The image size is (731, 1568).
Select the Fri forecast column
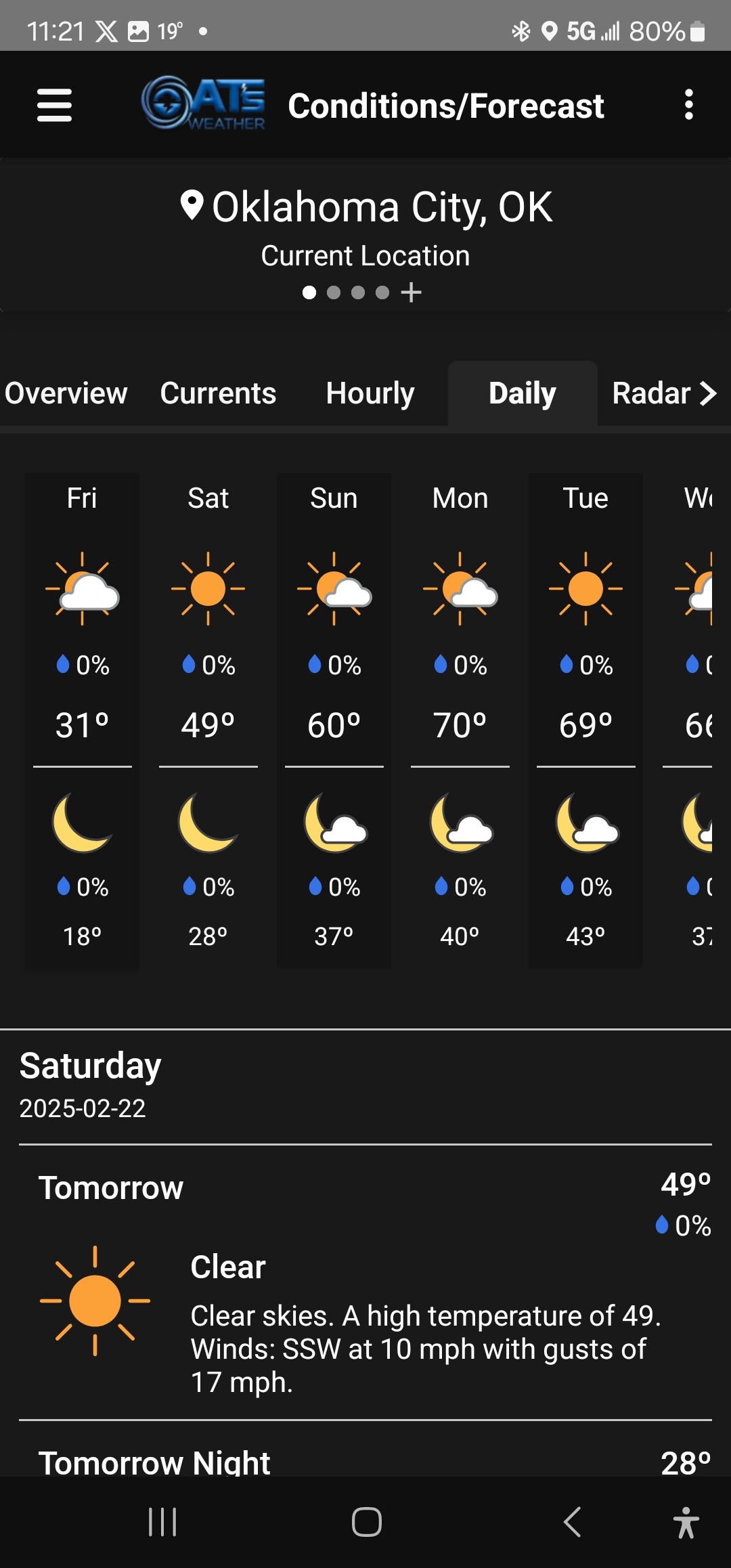[x=82, y=720]
